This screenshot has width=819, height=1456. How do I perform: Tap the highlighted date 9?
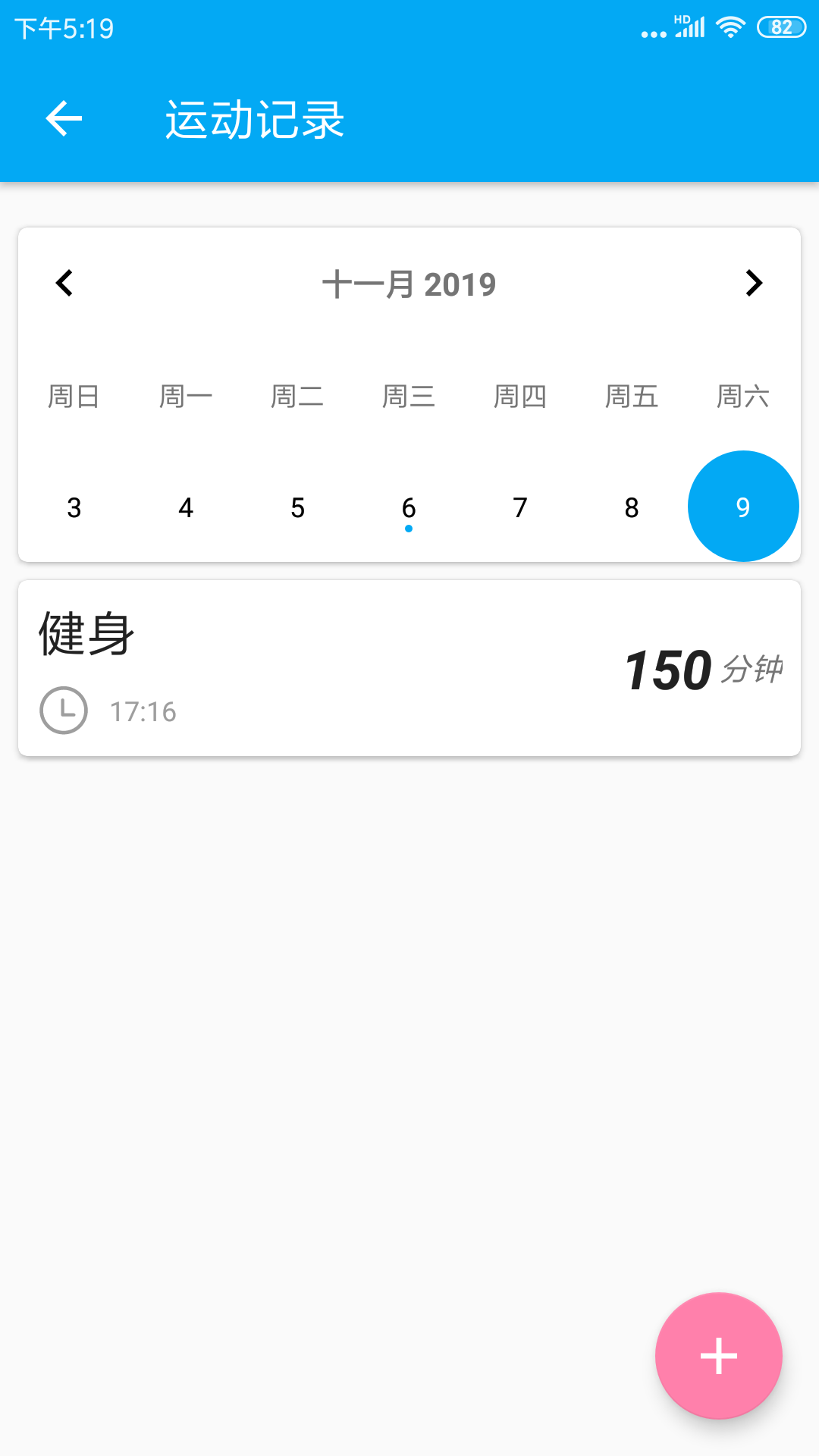pos(743,507)
